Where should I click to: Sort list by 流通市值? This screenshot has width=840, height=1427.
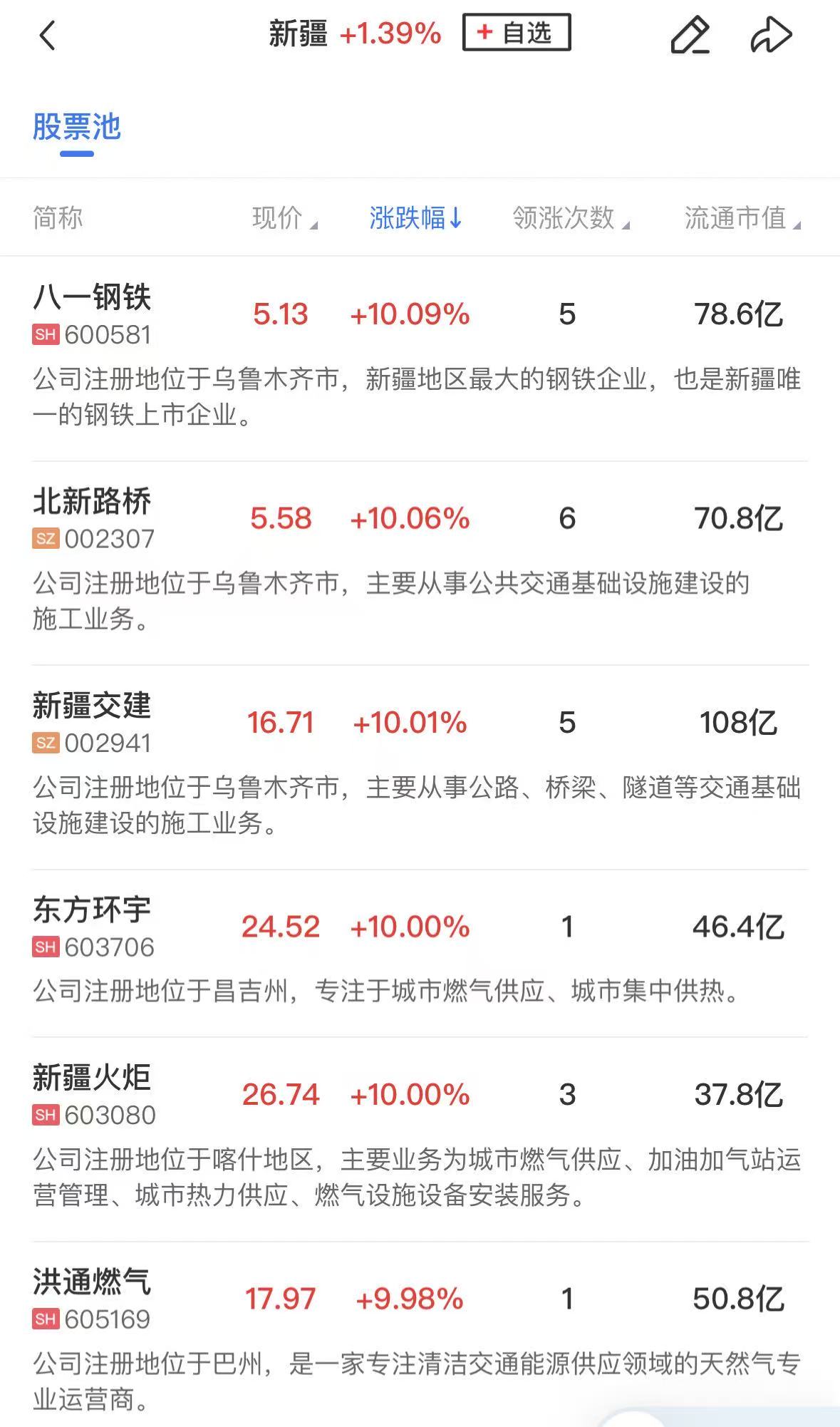(741, 218)
